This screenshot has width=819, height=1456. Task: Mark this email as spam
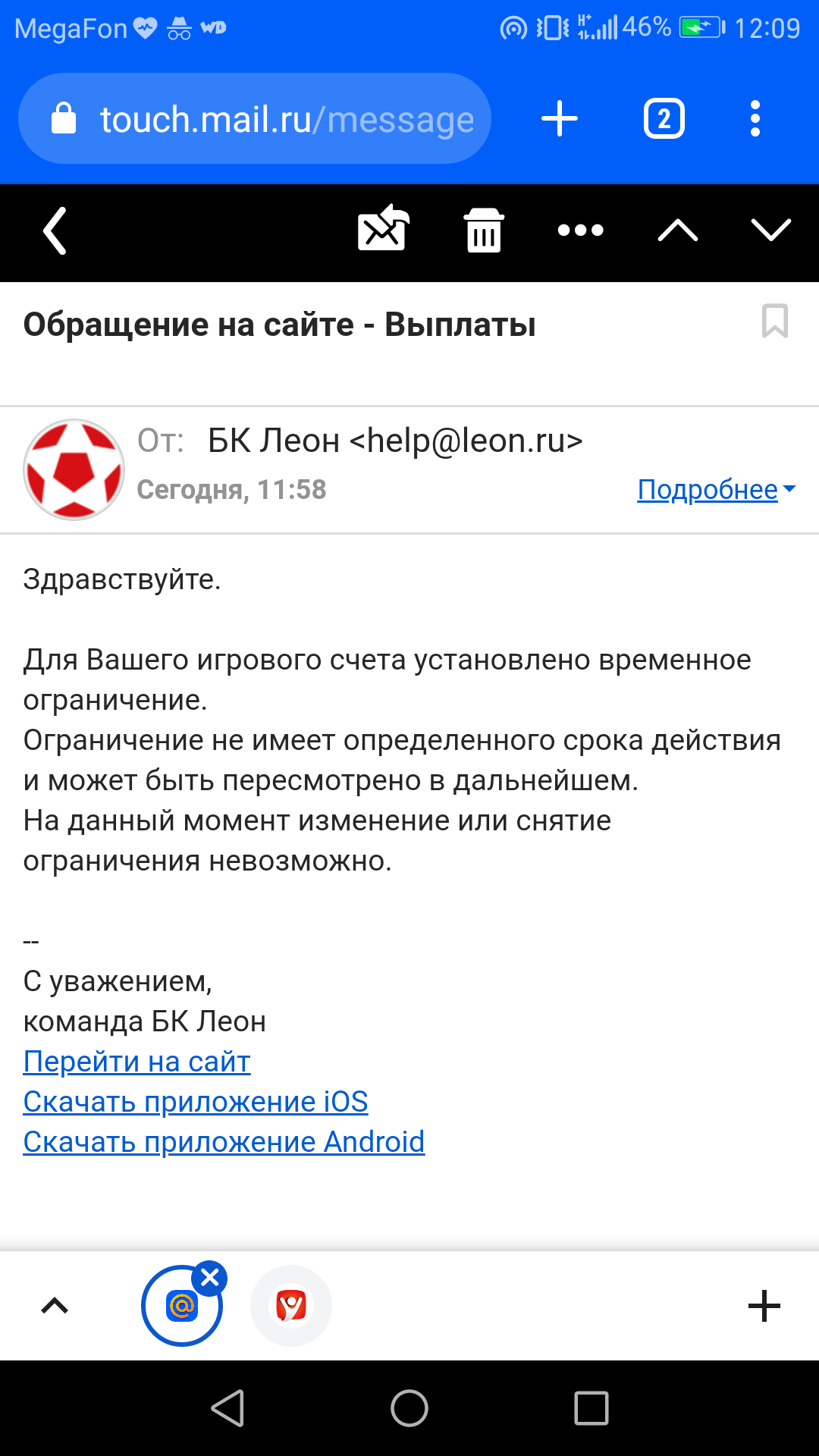tap(383, 228)
